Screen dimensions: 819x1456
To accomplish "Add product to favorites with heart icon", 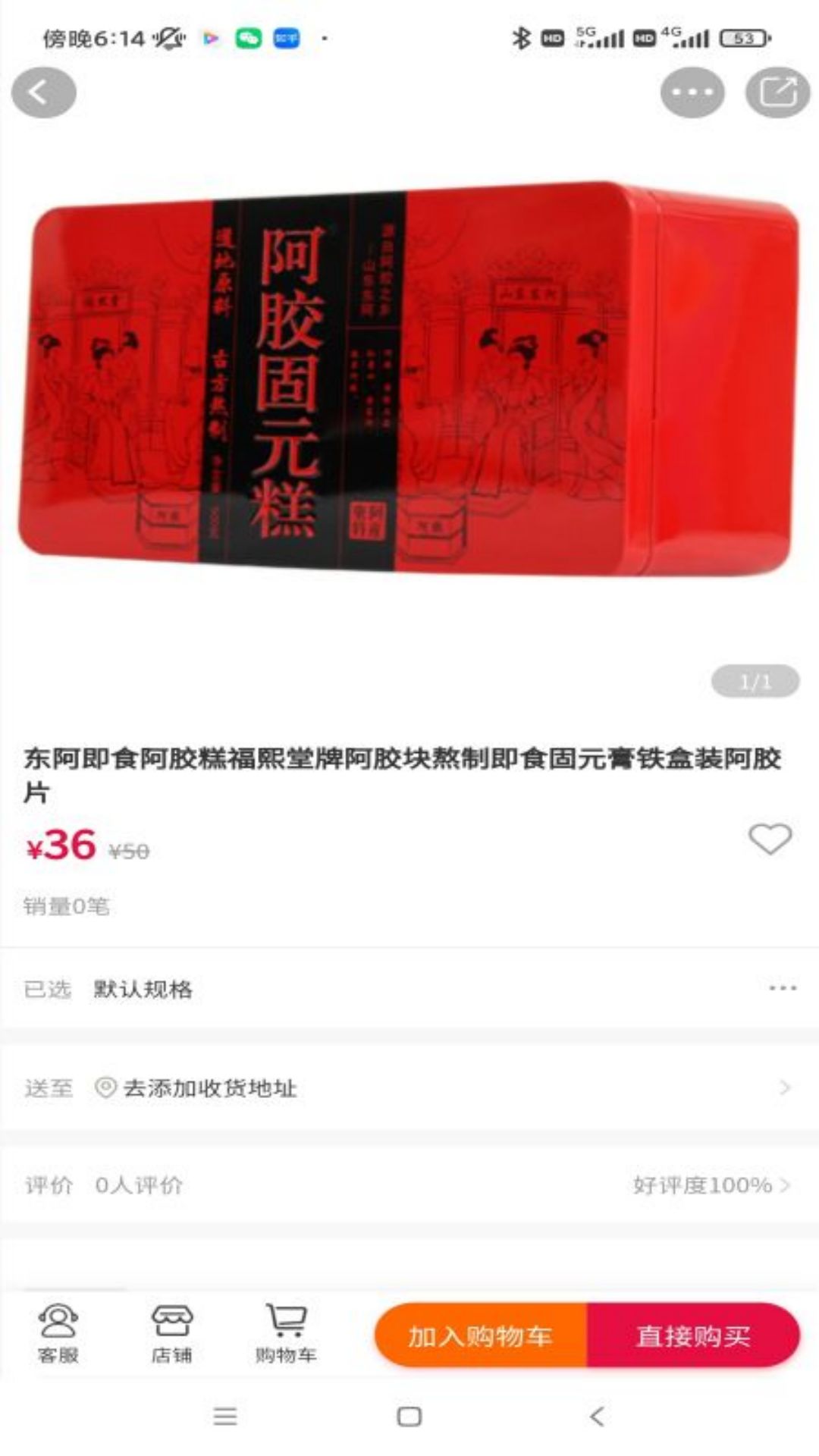I will coord(770,839).
